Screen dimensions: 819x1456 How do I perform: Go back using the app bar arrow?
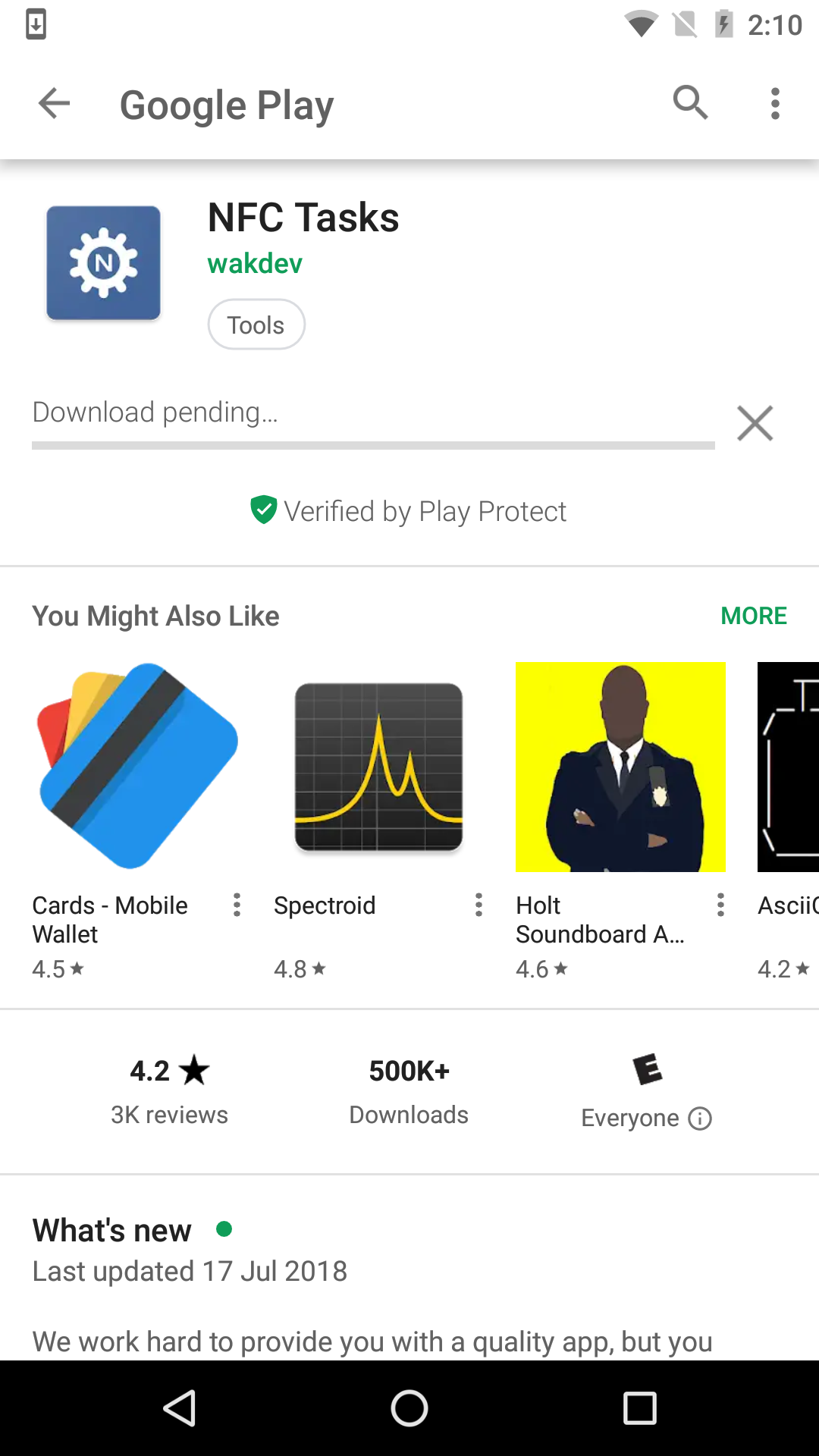tap(55, 103)
